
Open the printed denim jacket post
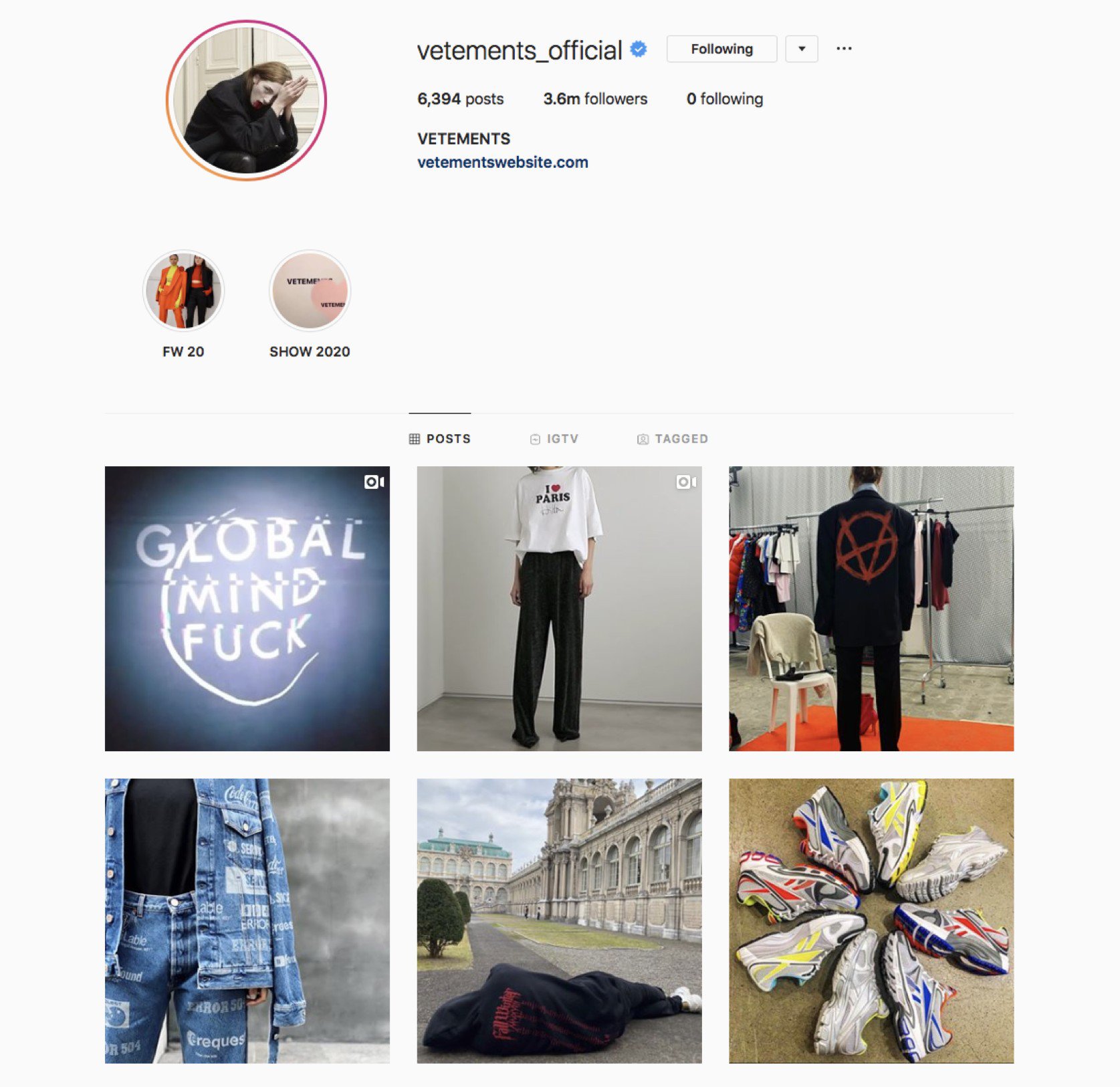(247, 920)
